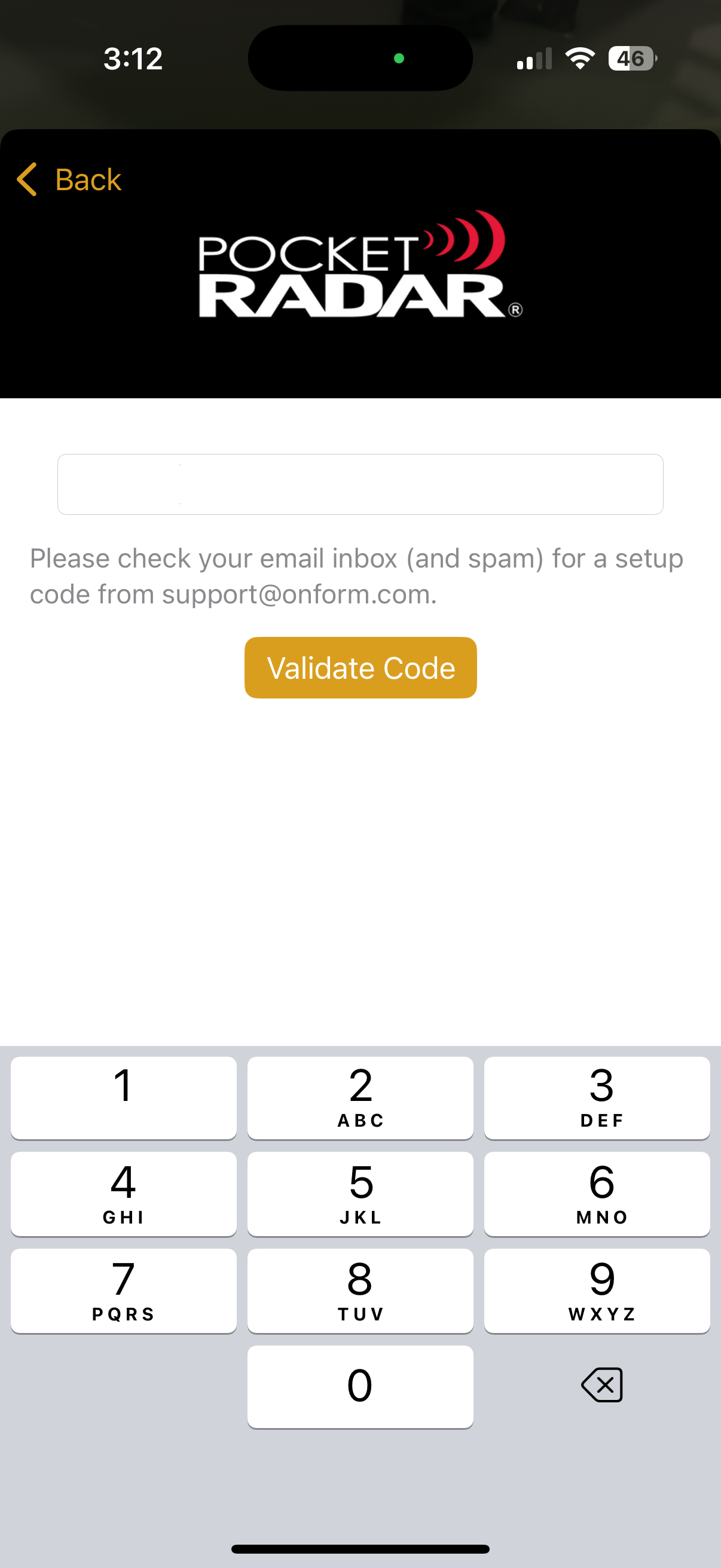Delete last digit with backspace key
Image resolution: width=721 pixels, height=1568 pixels.
(601, 1386)
